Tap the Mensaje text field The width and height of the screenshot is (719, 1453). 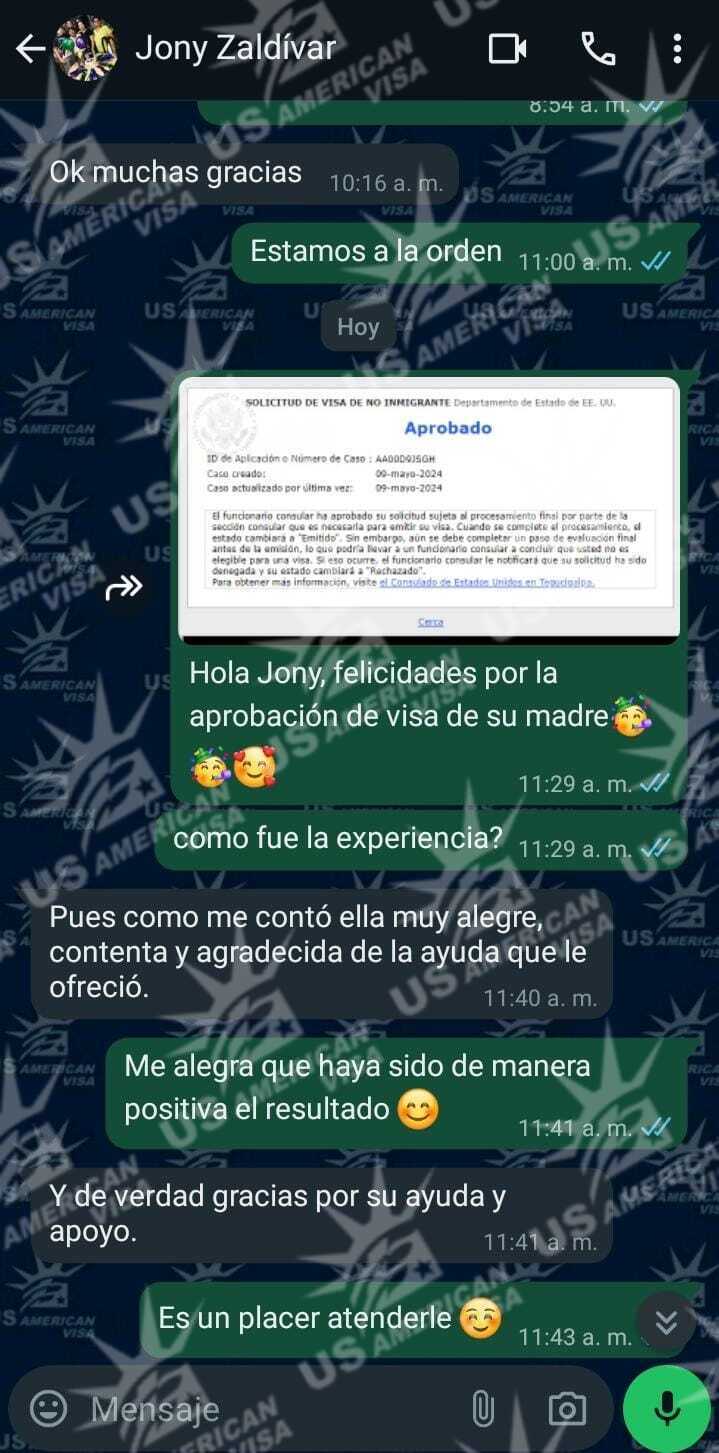(x=270, y=1409)
